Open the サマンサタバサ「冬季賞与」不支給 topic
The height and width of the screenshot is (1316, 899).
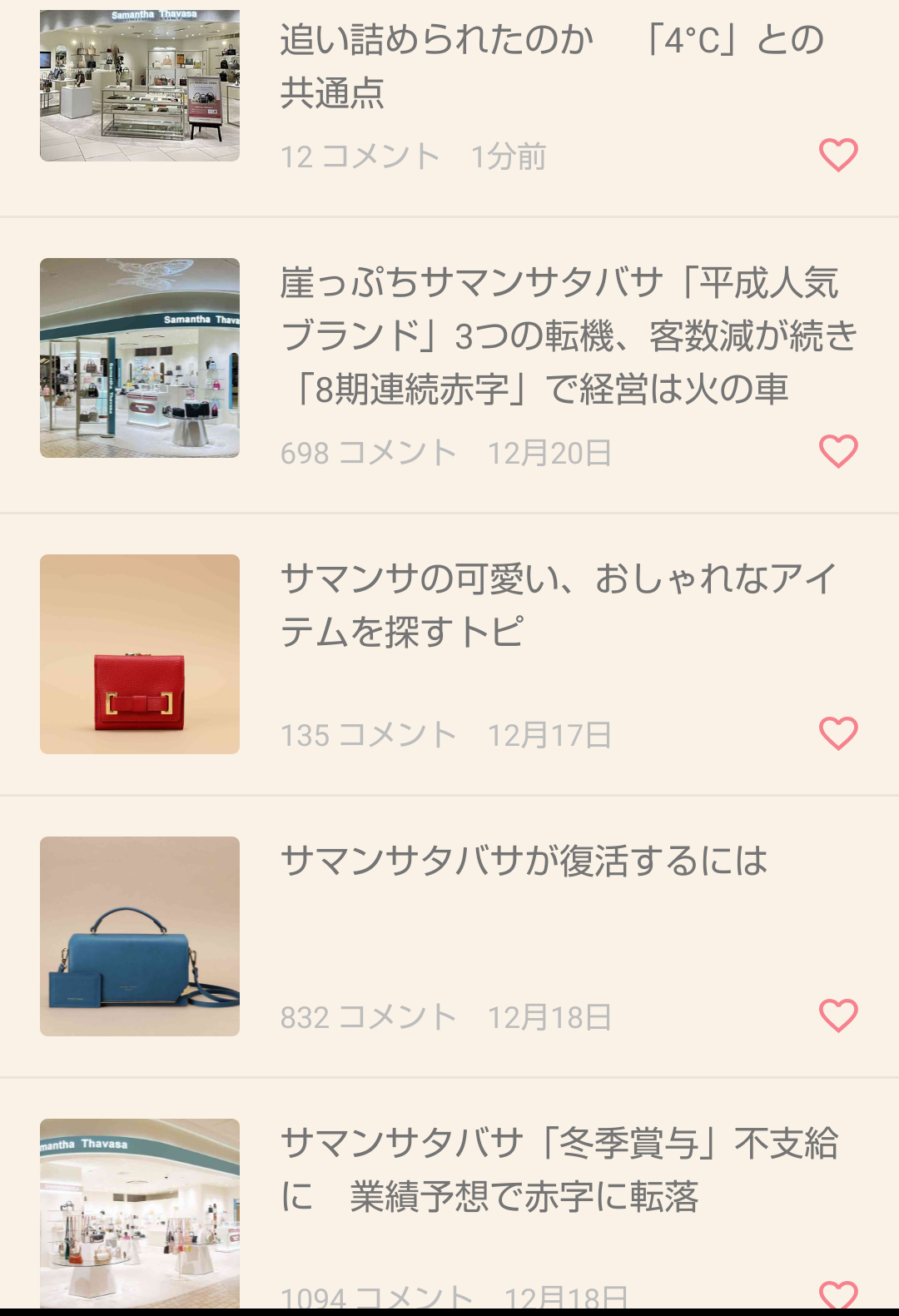pos(559,1170)
